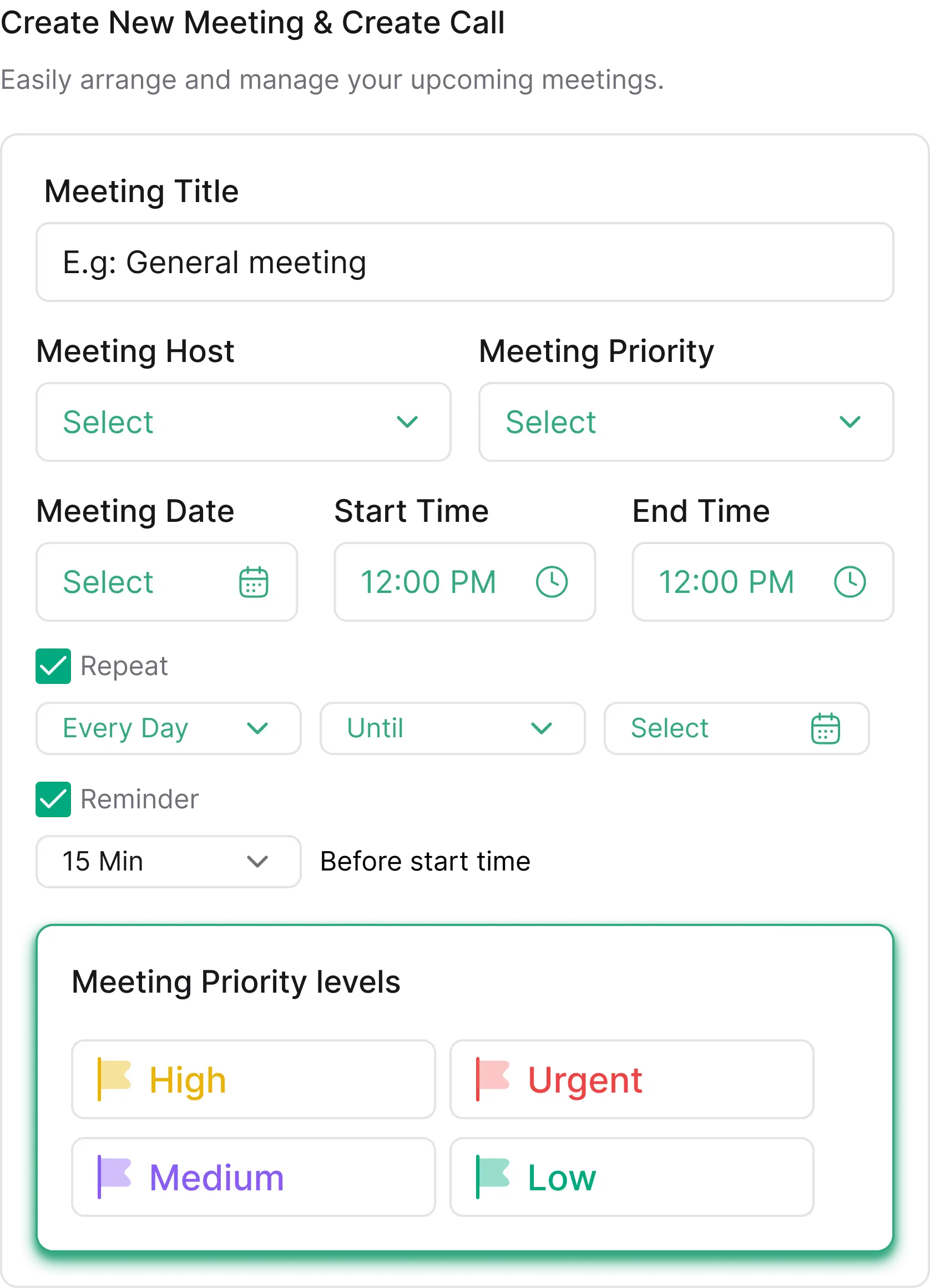Change the 15 Min reminder dropdown
Viewport: 930px width, 1288px height.
(168, 862)
